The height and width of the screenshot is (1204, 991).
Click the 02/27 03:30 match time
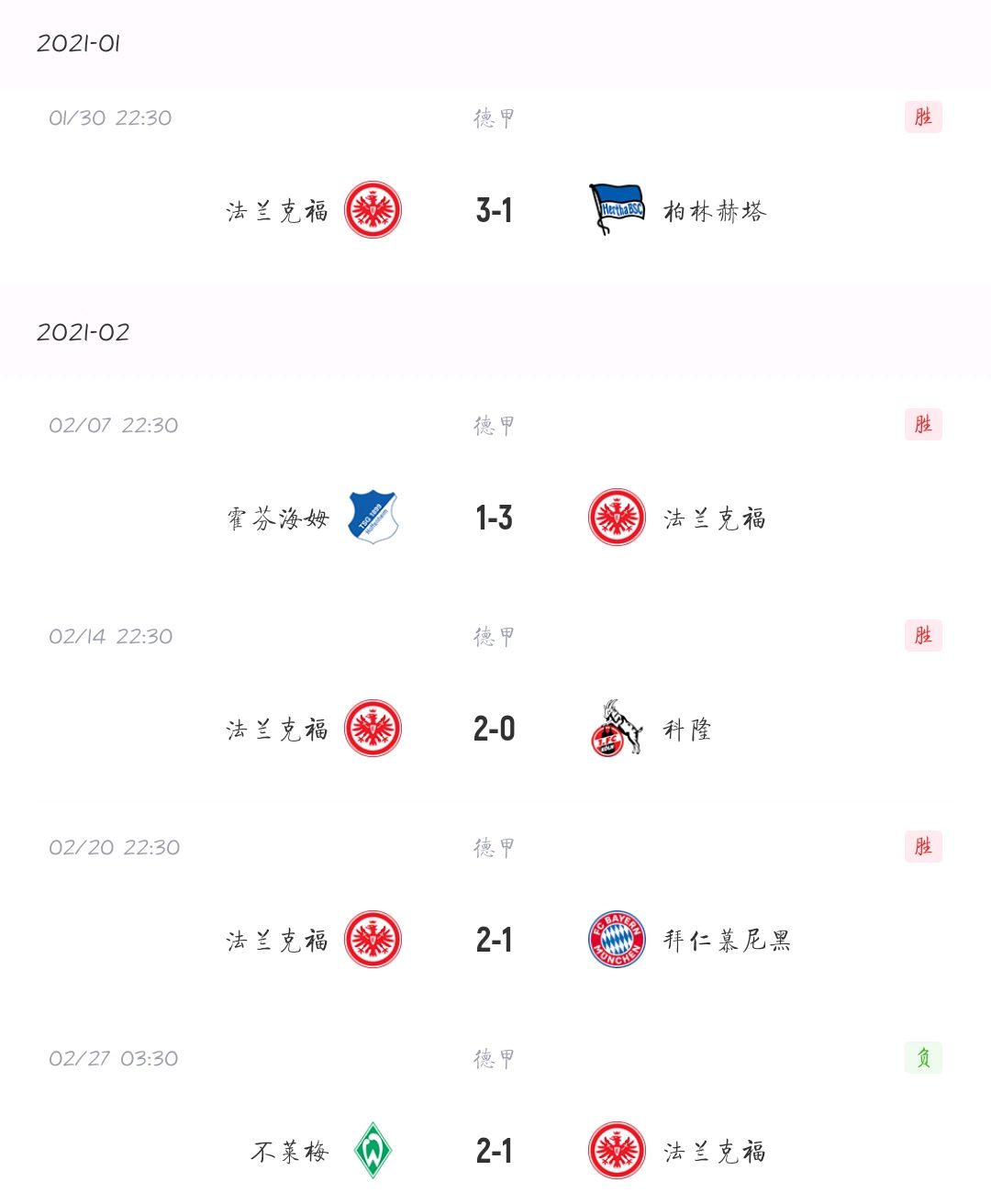(112, 1059)
